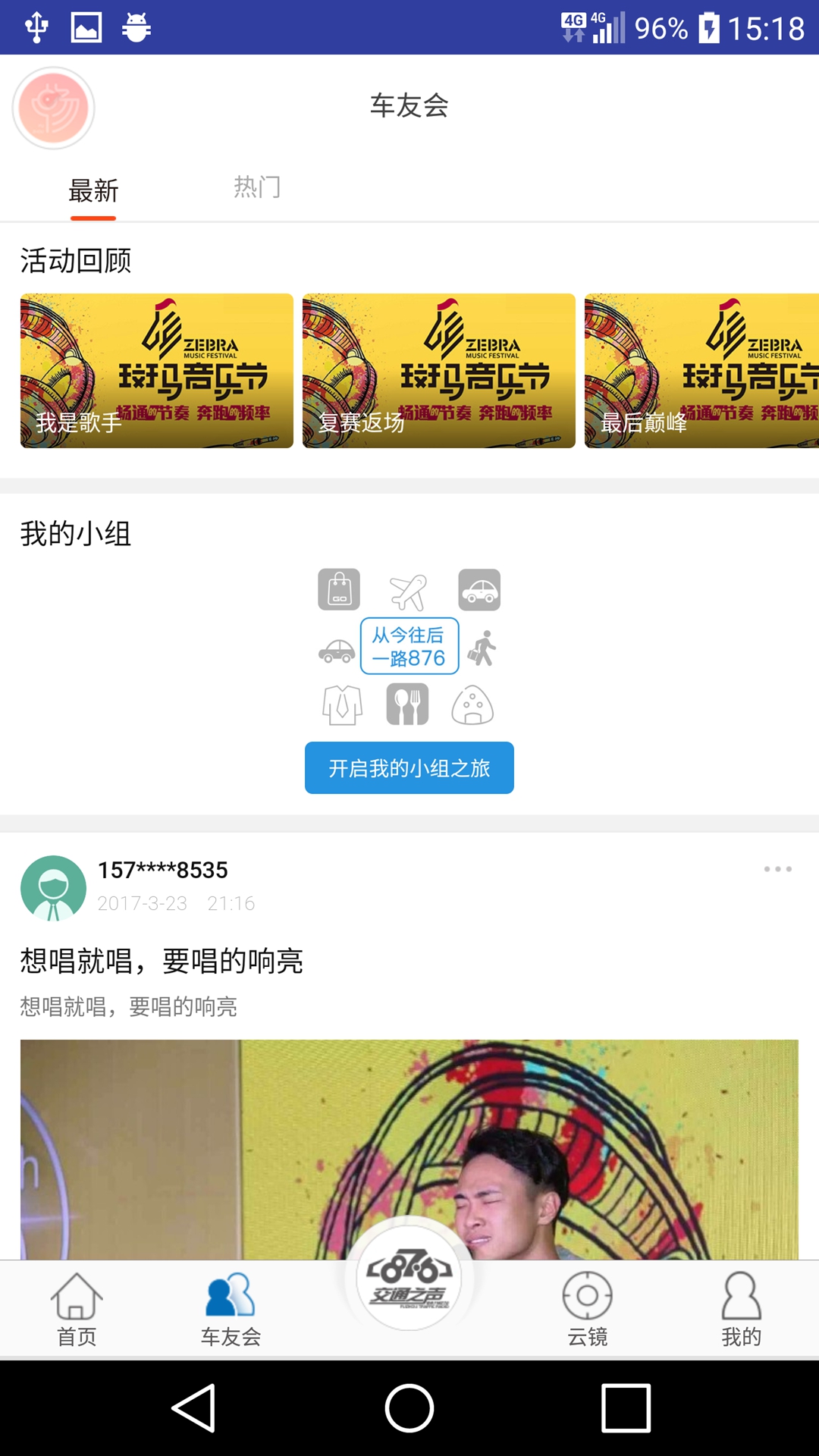Screen dimensions: 819x1456
Task: Open the post 想唱就唱，要唱的响亮
Action: pyautogui.click(x=162, y=961)
